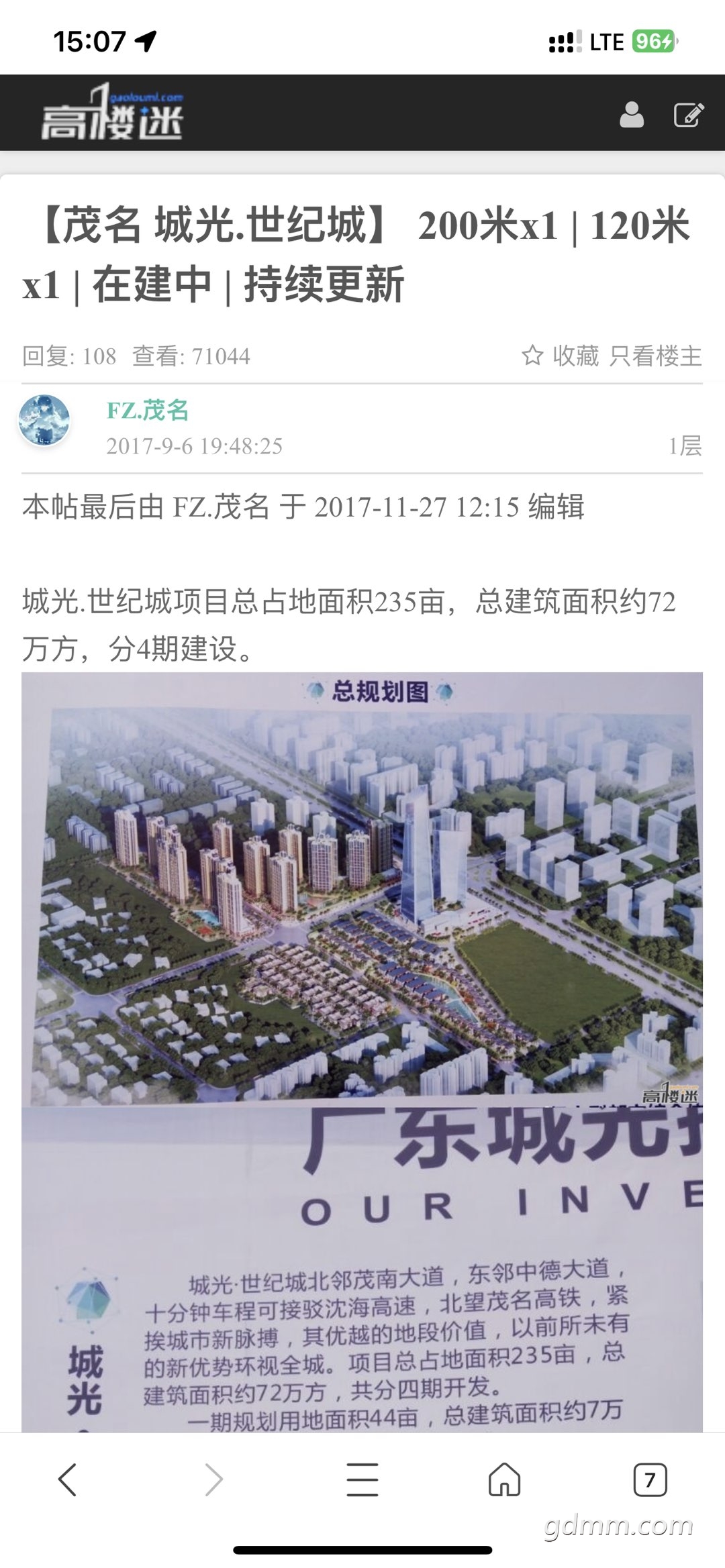Open the 高楼迷 site logo homepage
Screen dimensions: 725x1568
click(x=112, y=113)
